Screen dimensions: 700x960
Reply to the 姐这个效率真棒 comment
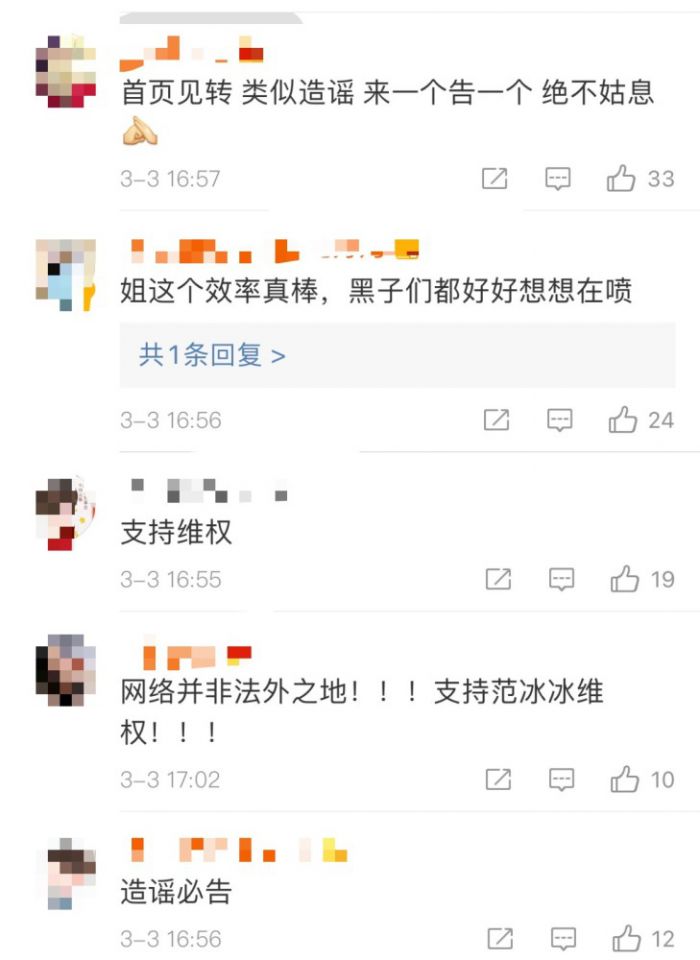[560, 420]
